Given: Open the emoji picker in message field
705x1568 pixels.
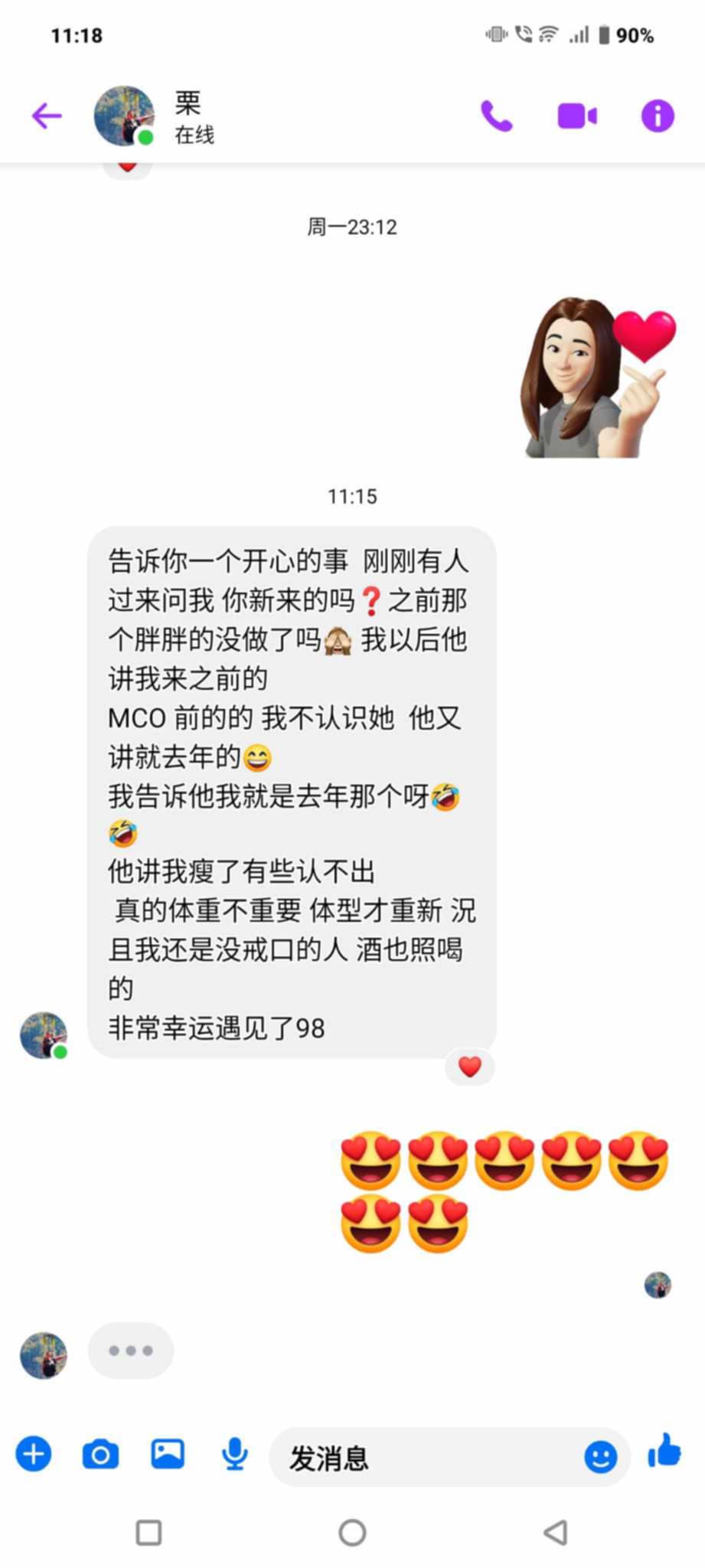Looking at the screenshot, I should 600,1456.
